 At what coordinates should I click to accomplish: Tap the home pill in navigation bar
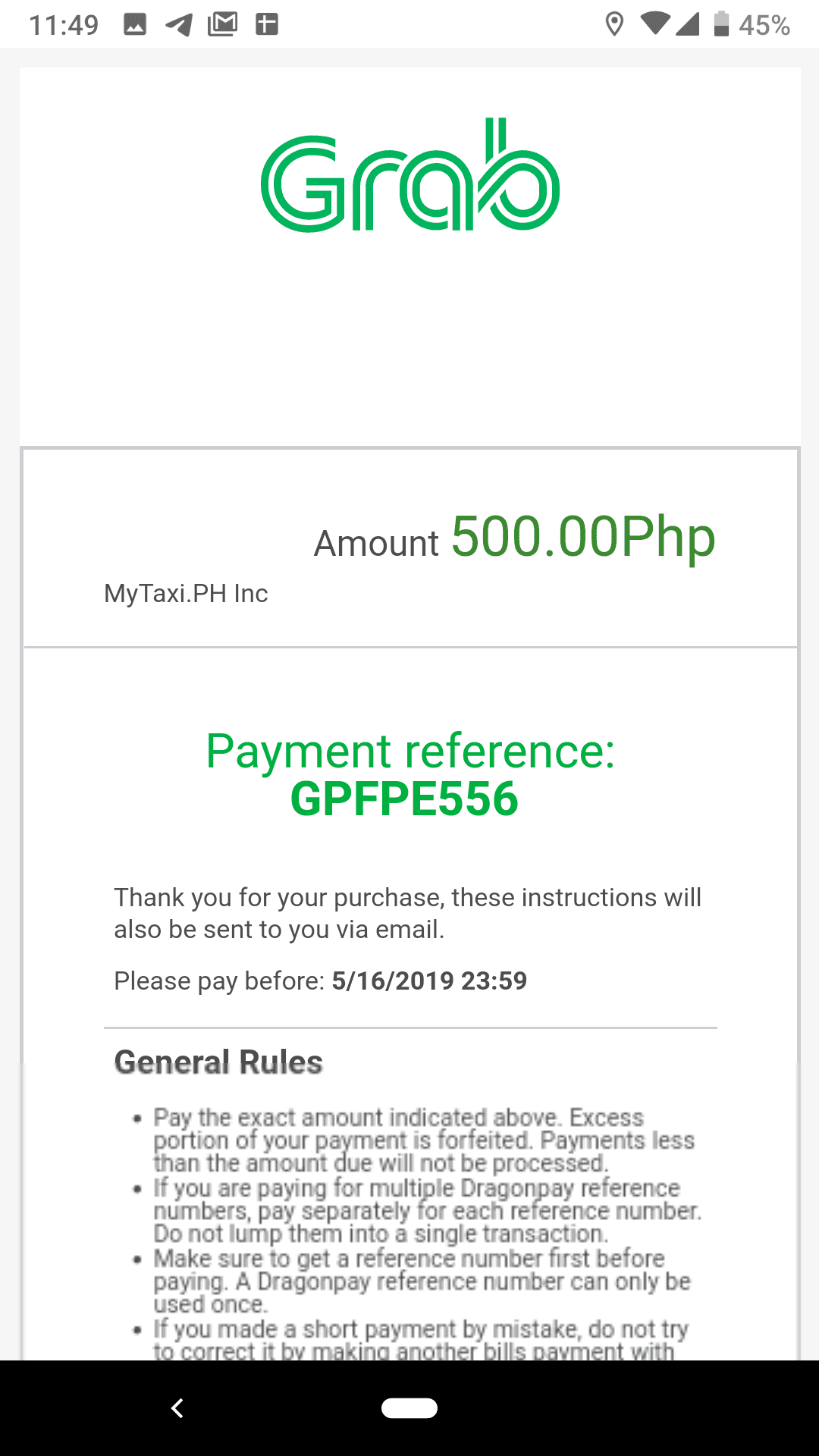tap(409, 1408)
